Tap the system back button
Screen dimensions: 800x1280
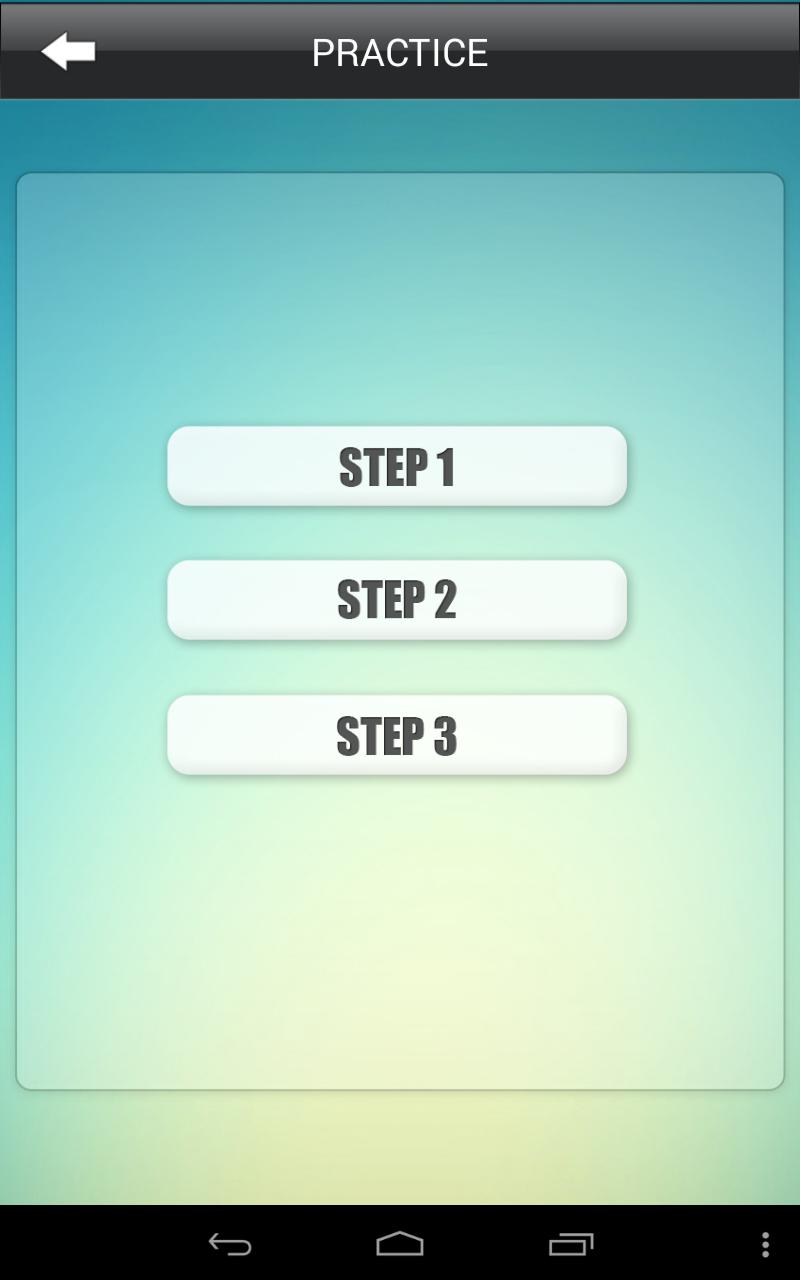tap(230, 1244)
